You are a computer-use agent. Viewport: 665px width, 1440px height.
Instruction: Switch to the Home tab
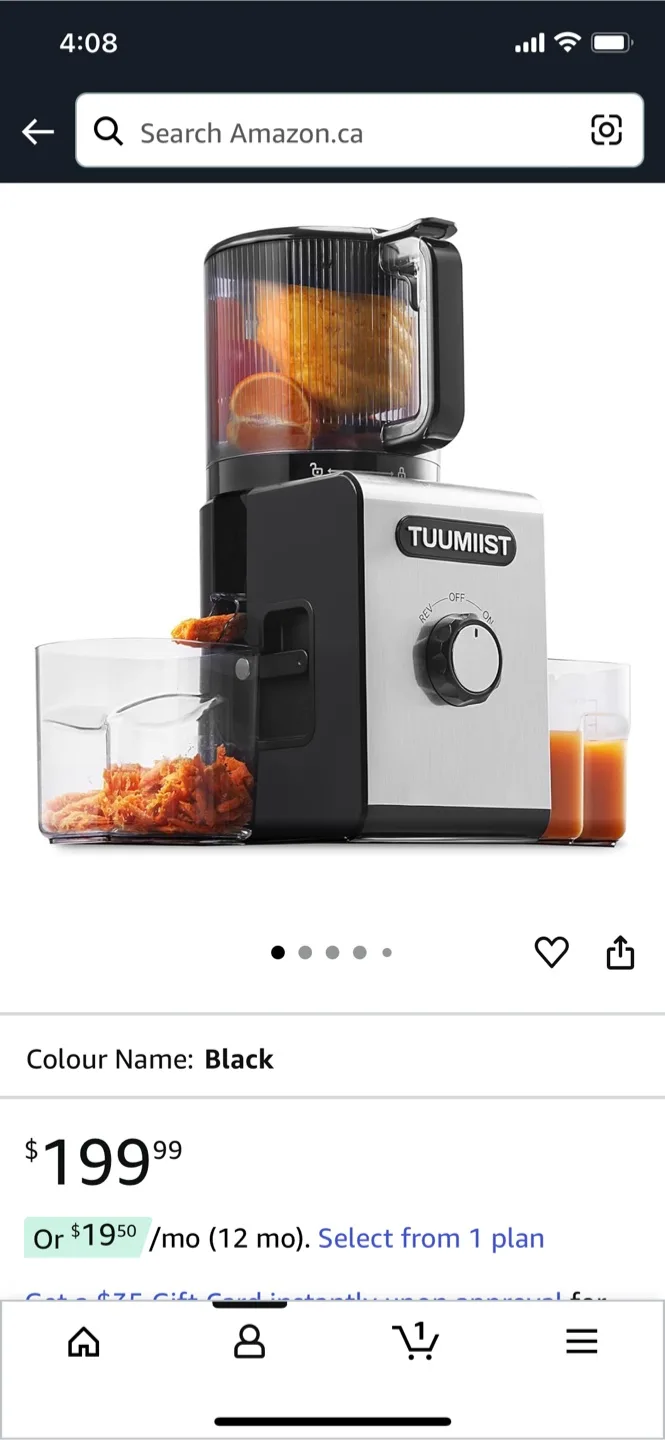pos(84,1341)
